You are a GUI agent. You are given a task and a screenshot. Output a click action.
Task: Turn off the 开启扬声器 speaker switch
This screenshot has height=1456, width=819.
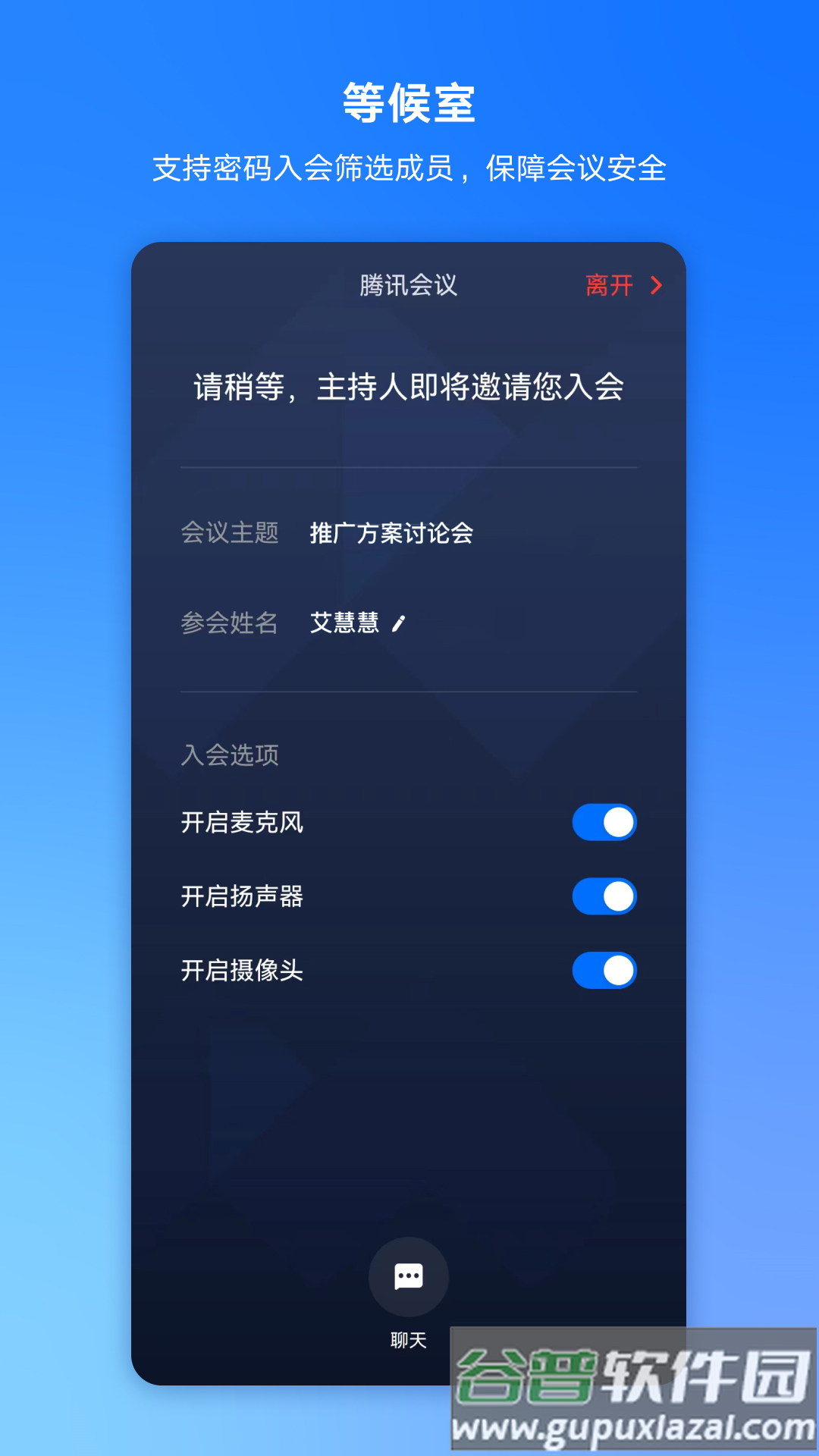(604, 896)
